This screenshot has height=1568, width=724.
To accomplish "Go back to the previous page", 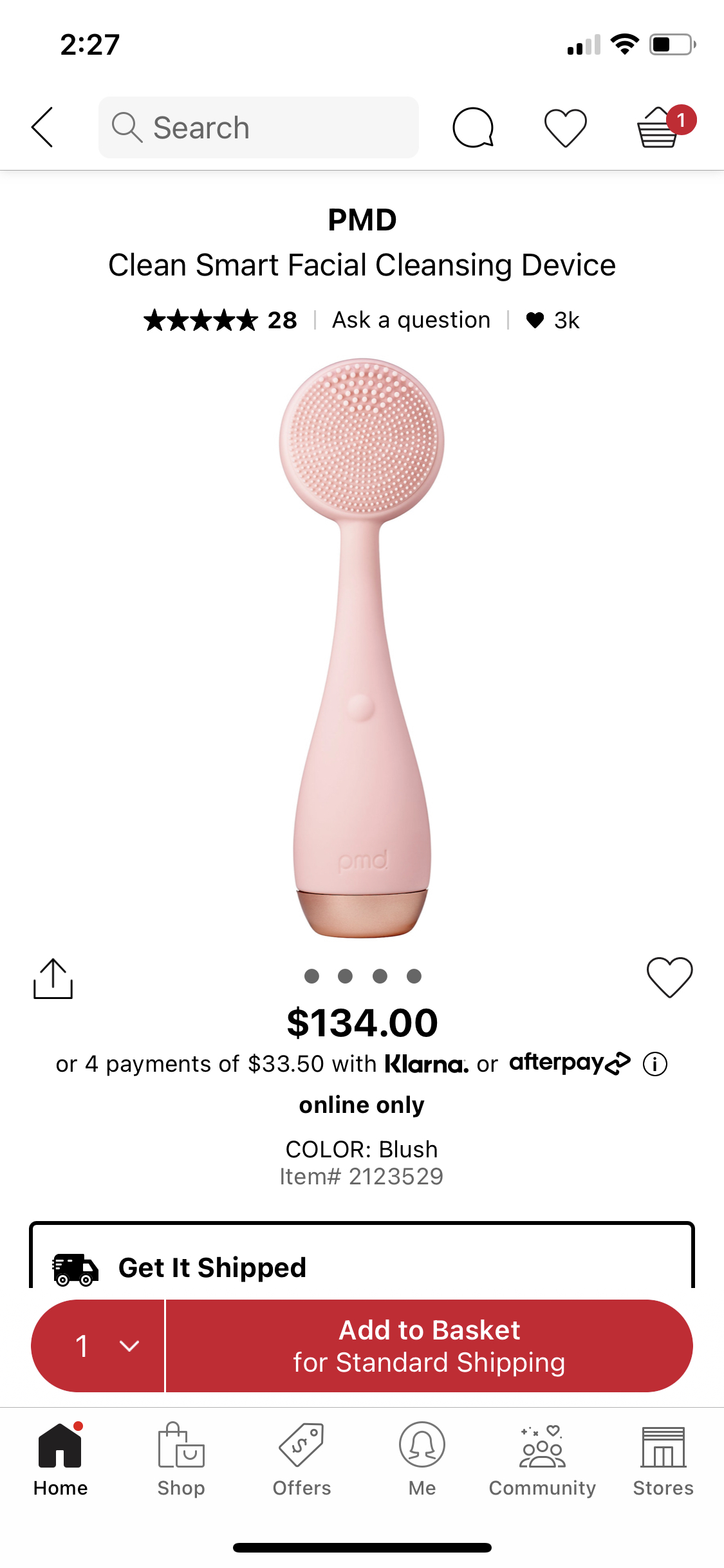I will pos(42,127).
